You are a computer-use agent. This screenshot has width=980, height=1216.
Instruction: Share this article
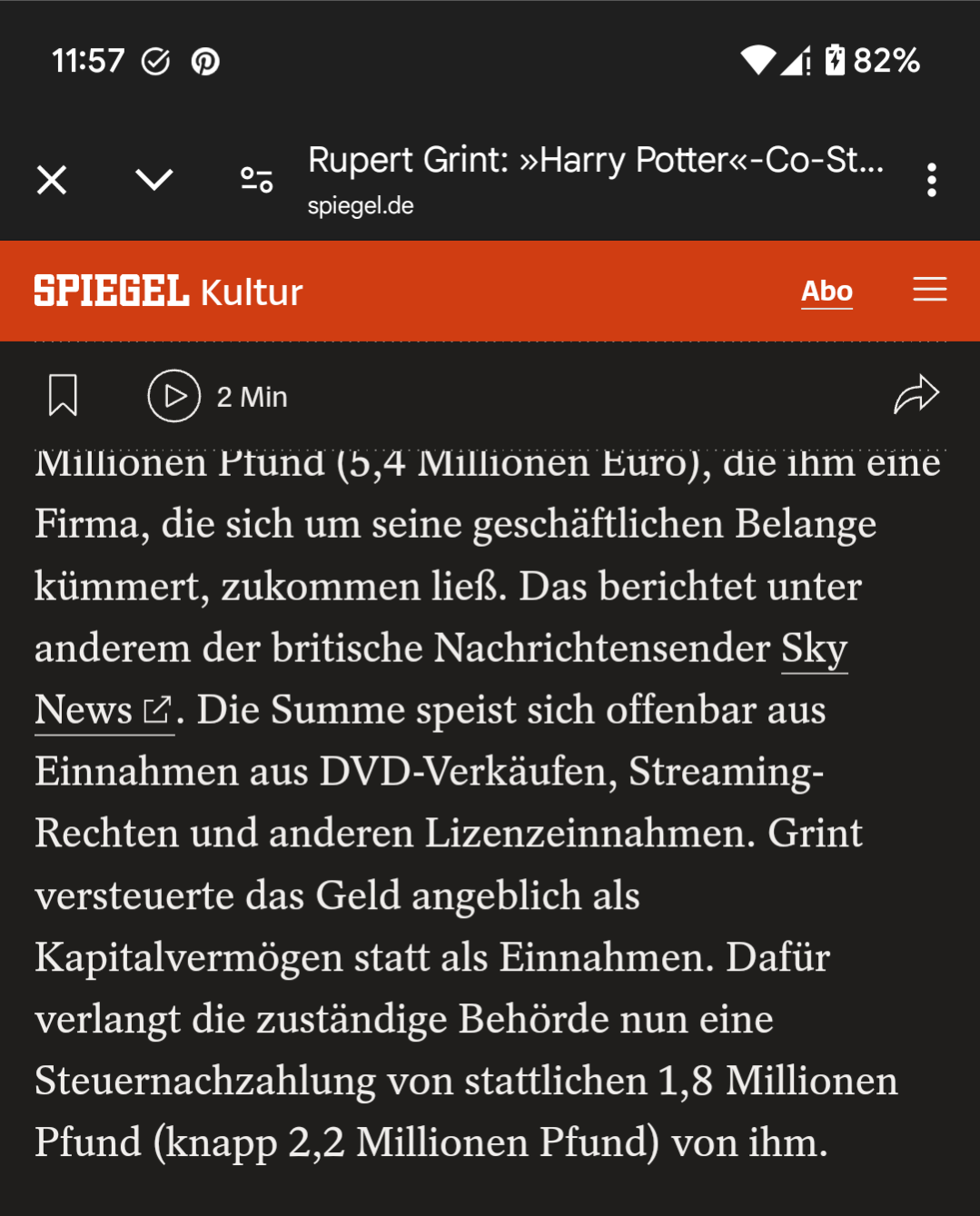click(x=916, y=395)
